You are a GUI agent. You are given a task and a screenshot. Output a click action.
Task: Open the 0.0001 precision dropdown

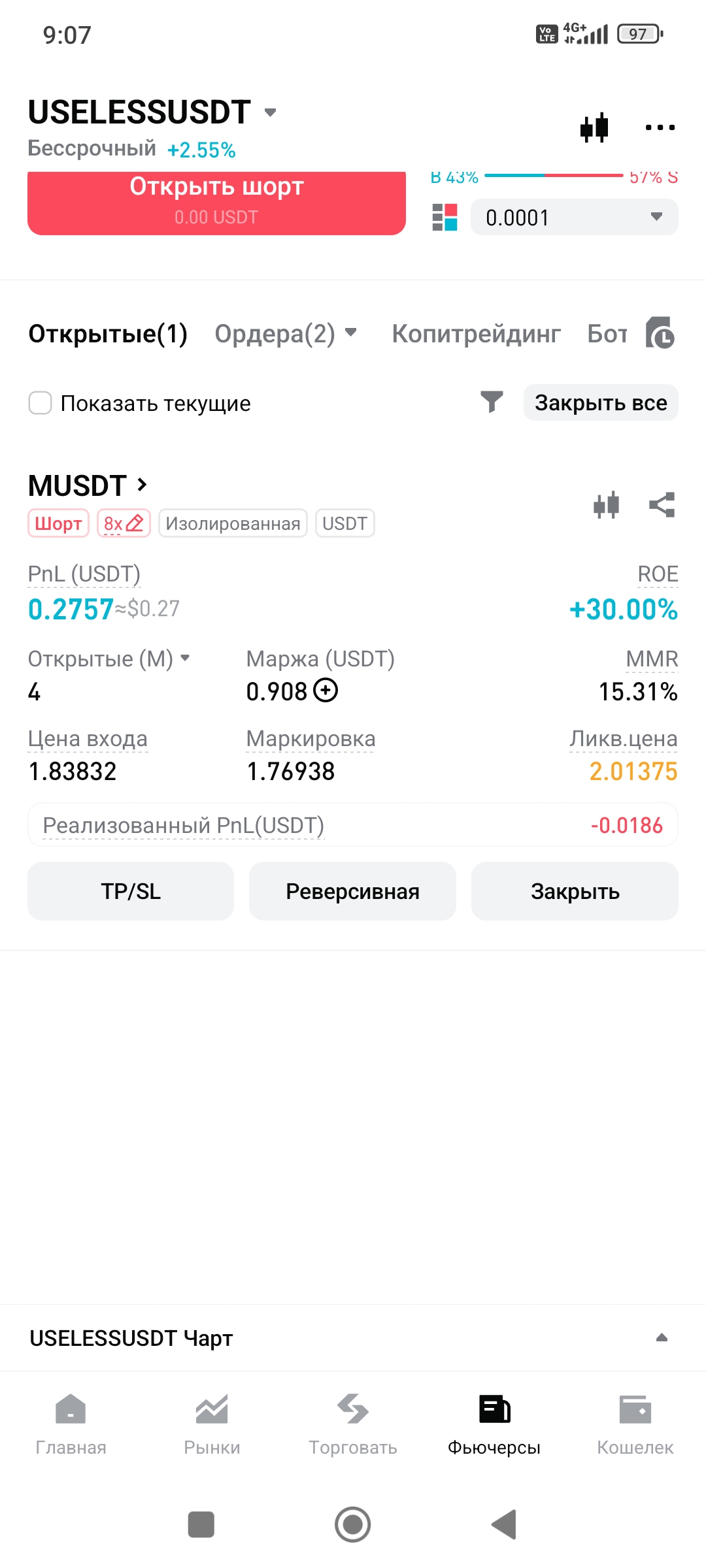pos(574,217)
